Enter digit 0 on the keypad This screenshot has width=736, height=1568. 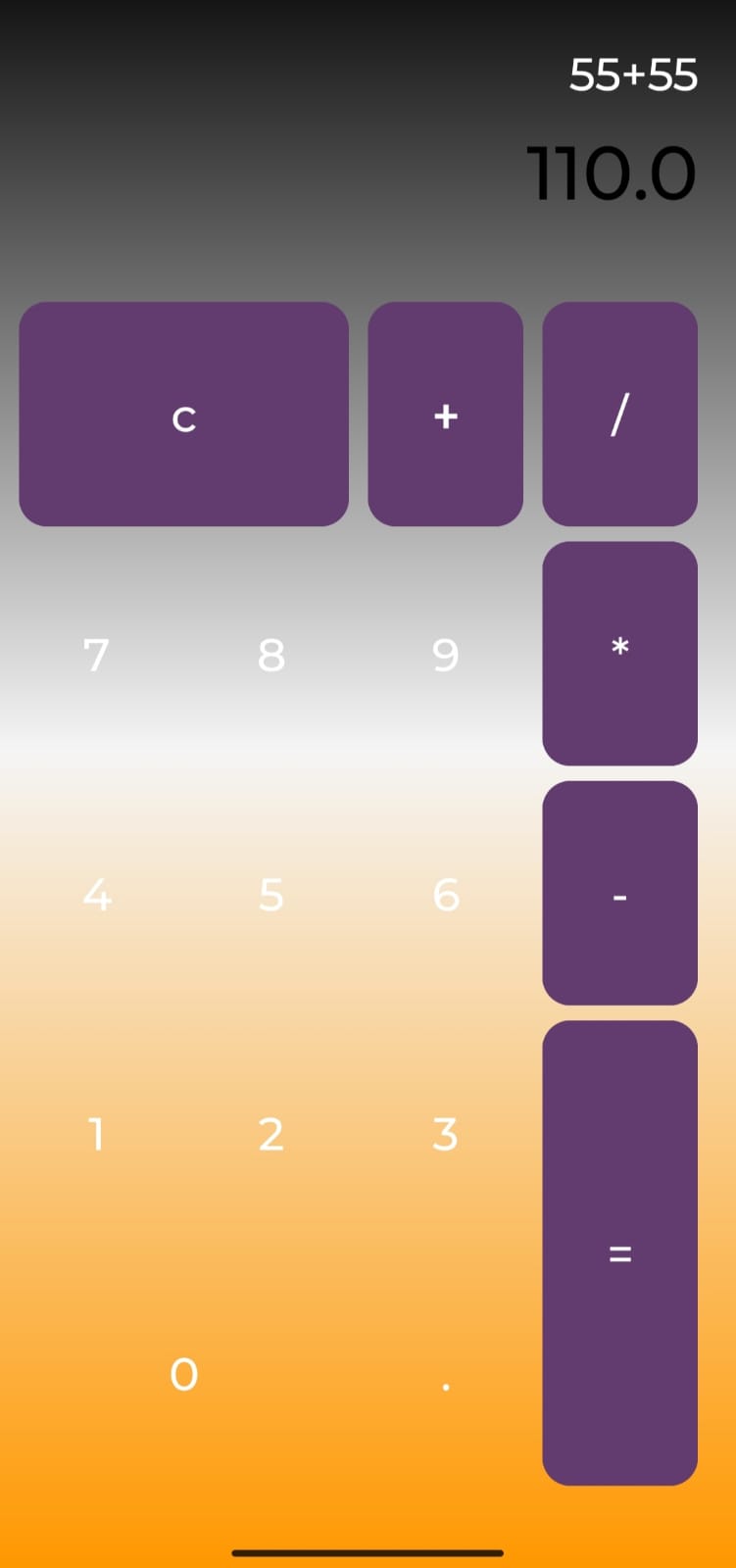tap(183, 1374)
